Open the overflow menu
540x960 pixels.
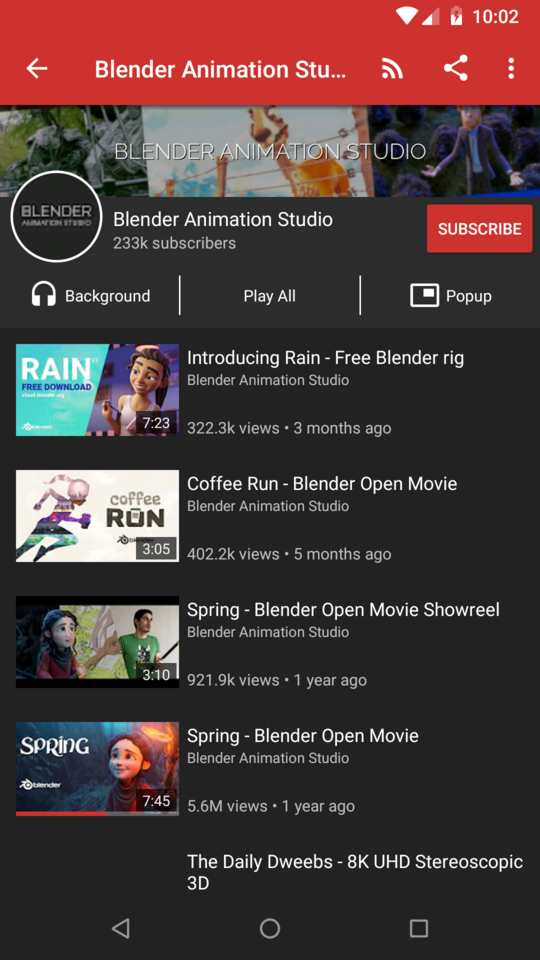[x=511, y=69]
